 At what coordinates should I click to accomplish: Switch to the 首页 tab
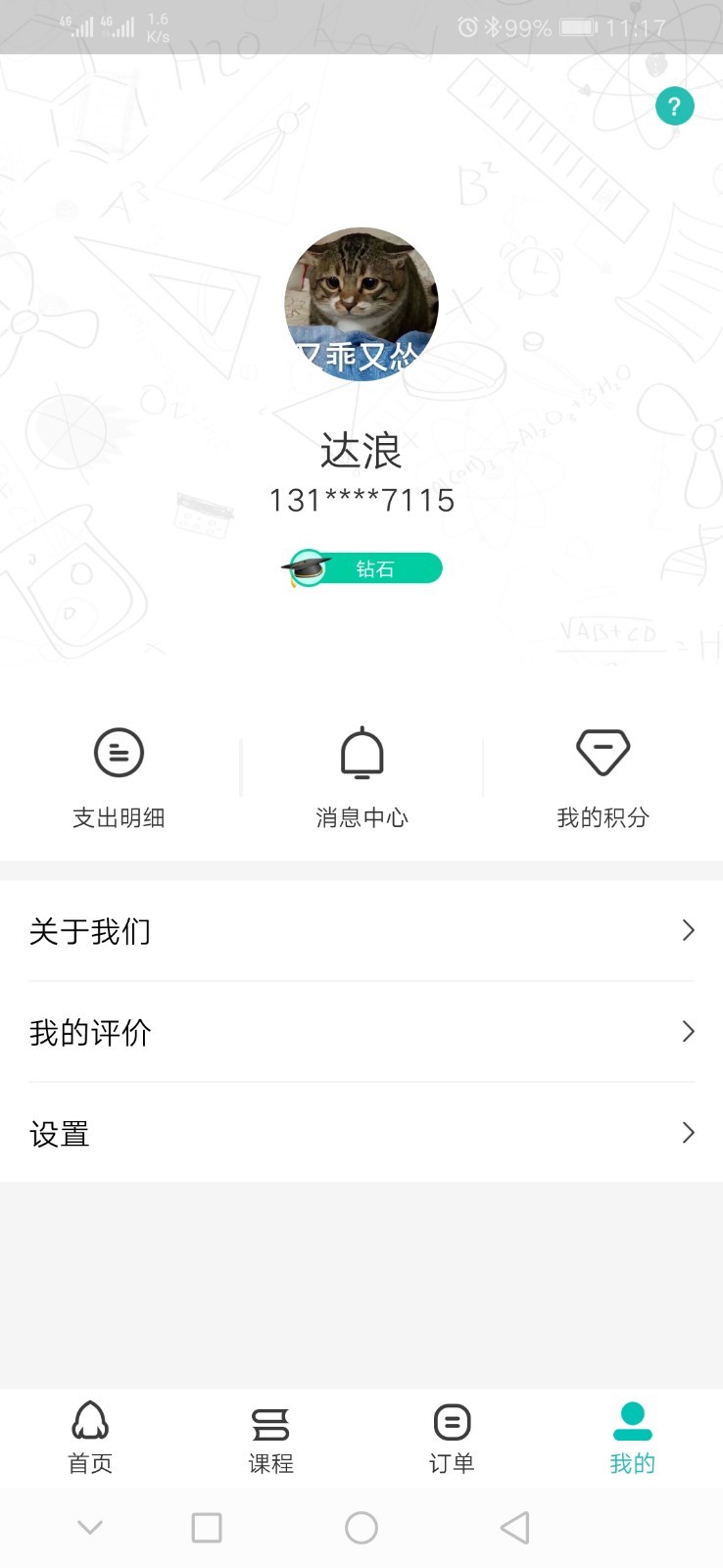click(90, 1438)
